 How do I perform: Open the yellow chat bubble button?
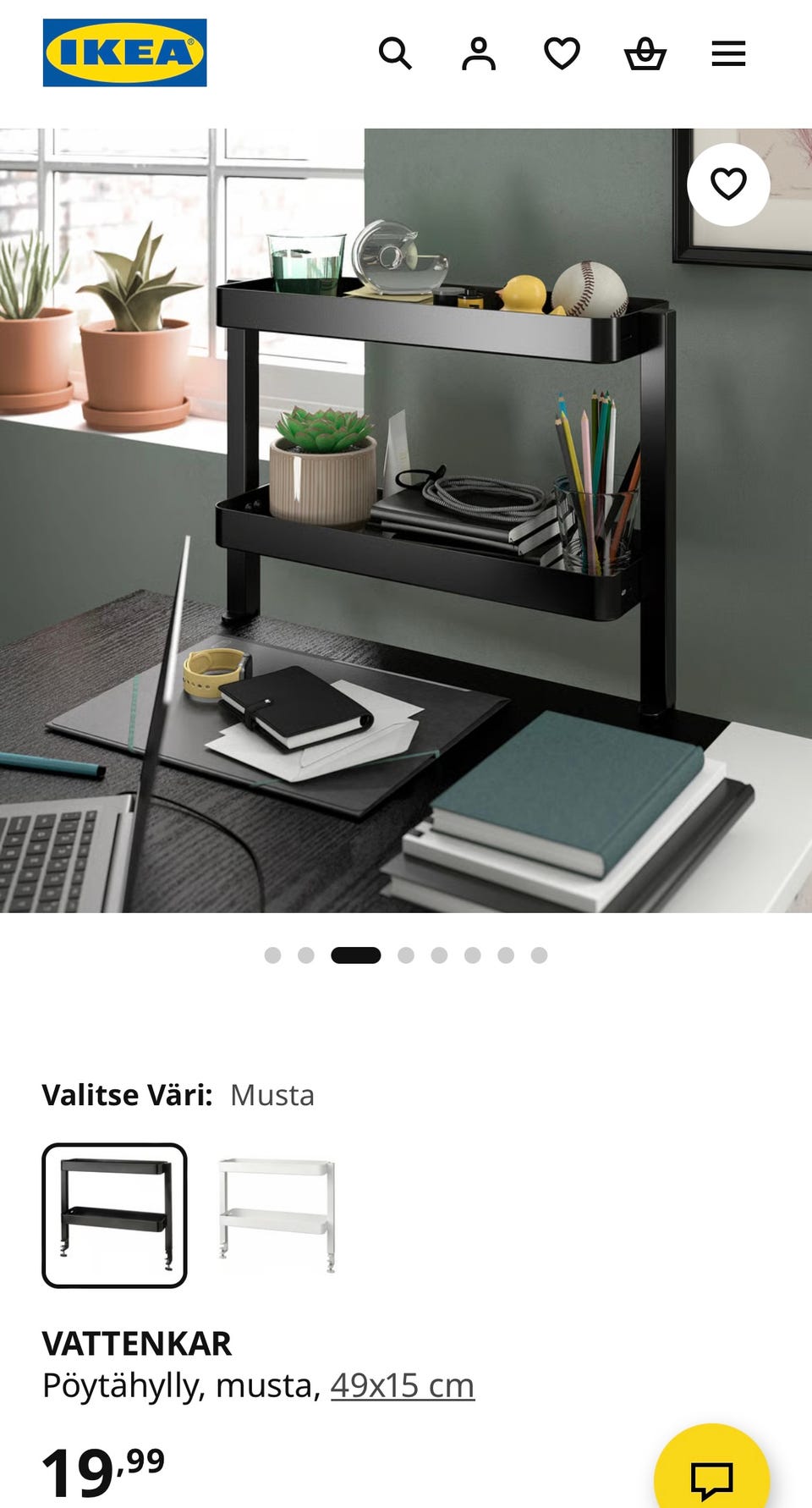[711, 1474]
